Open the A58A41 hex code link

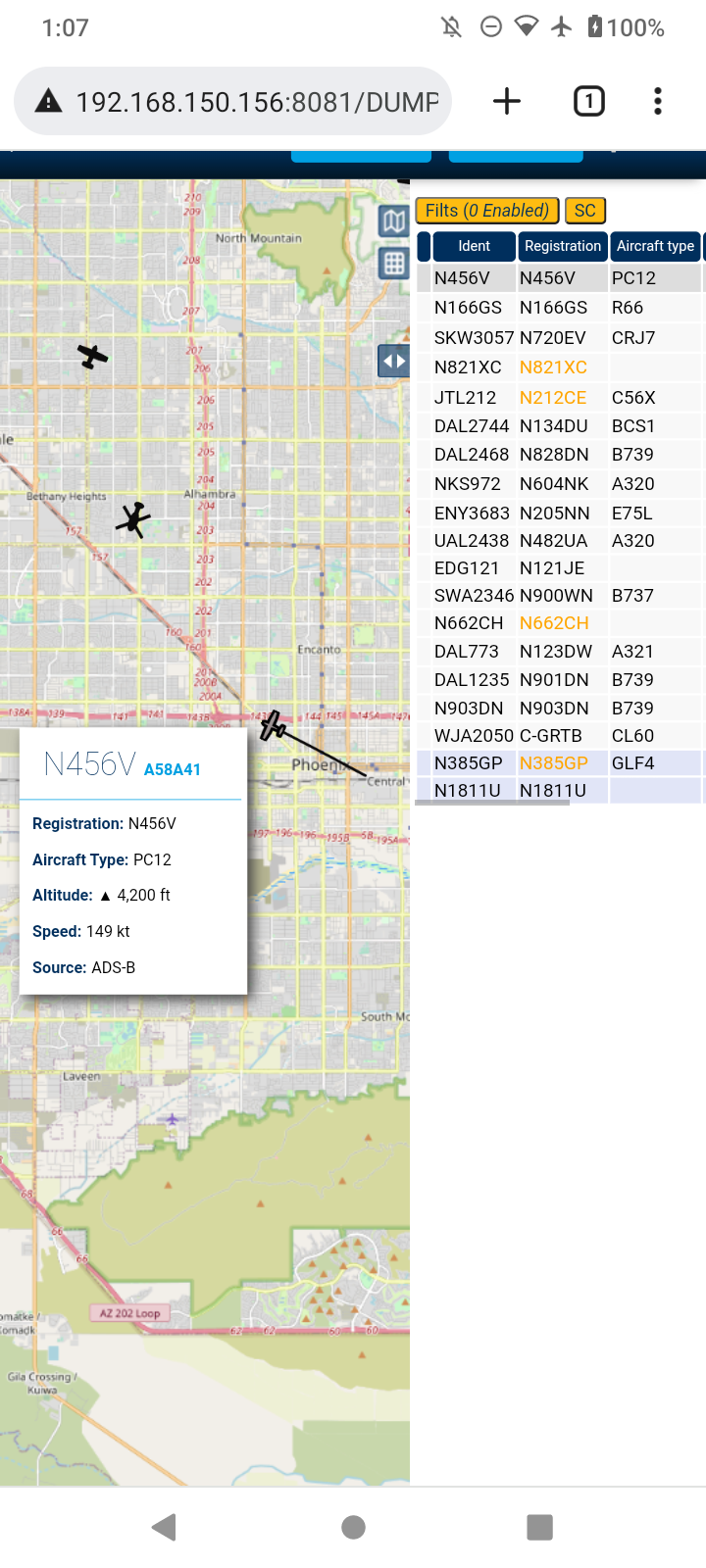[173, 769]
